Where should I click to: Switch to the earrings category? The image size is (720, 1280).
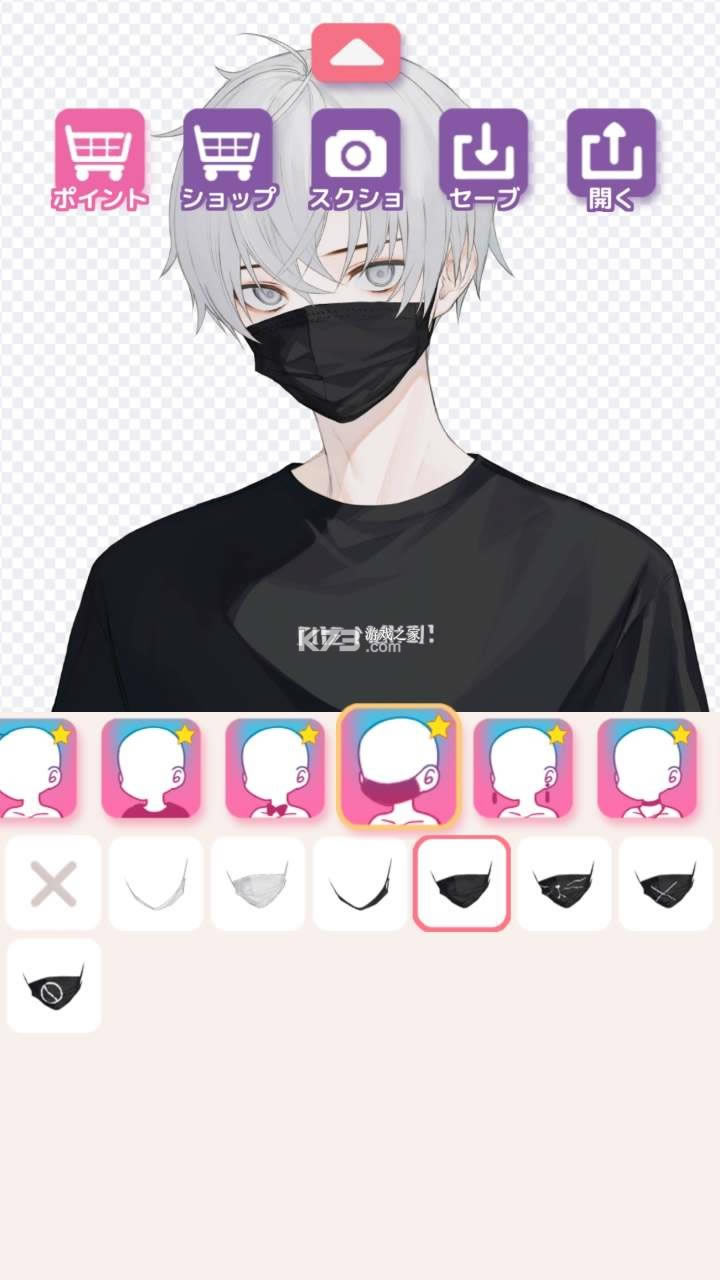[x=523, y=768]
